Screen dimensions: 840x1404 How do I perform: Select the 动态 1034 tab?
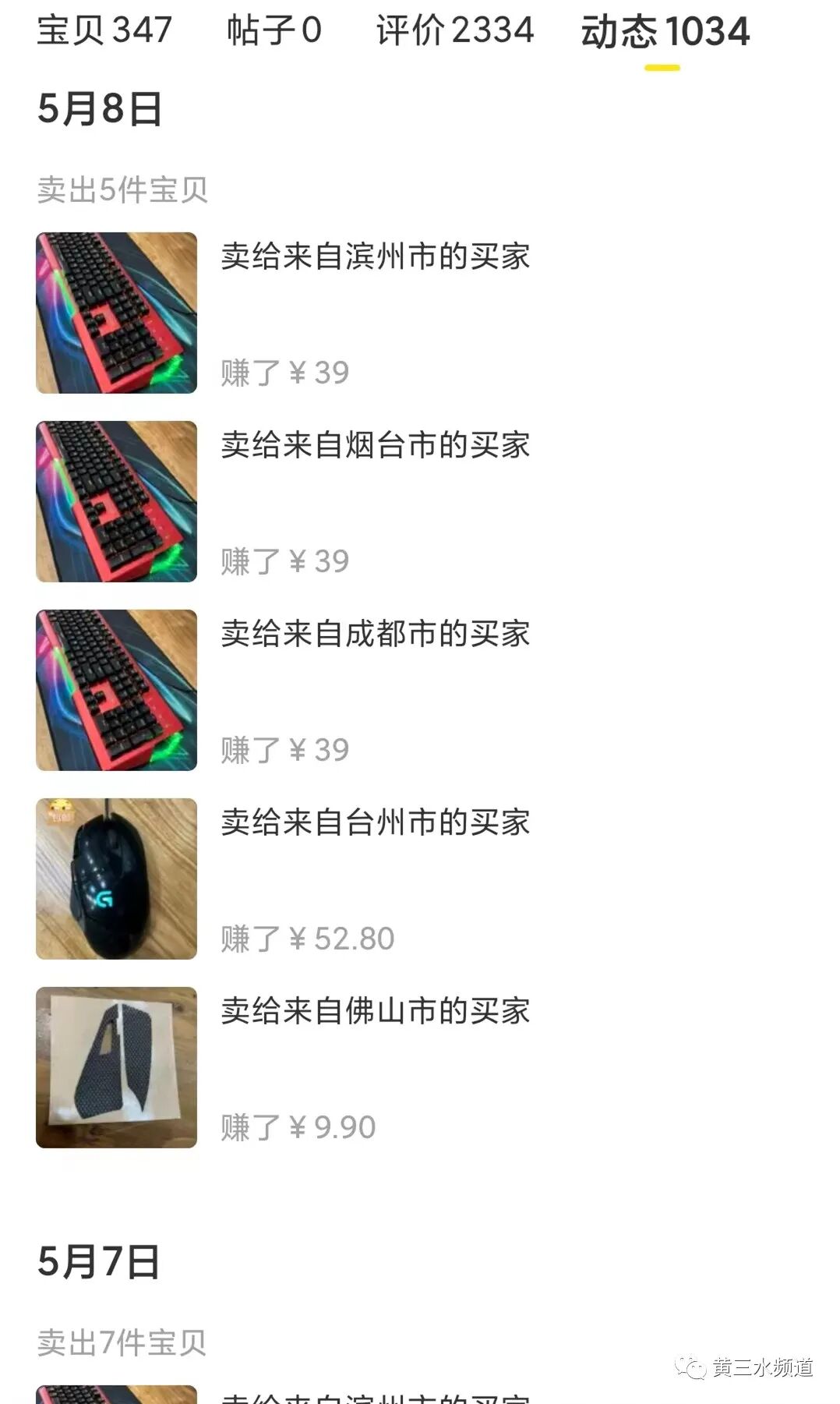pyautogui.click(x=665, y=33)
